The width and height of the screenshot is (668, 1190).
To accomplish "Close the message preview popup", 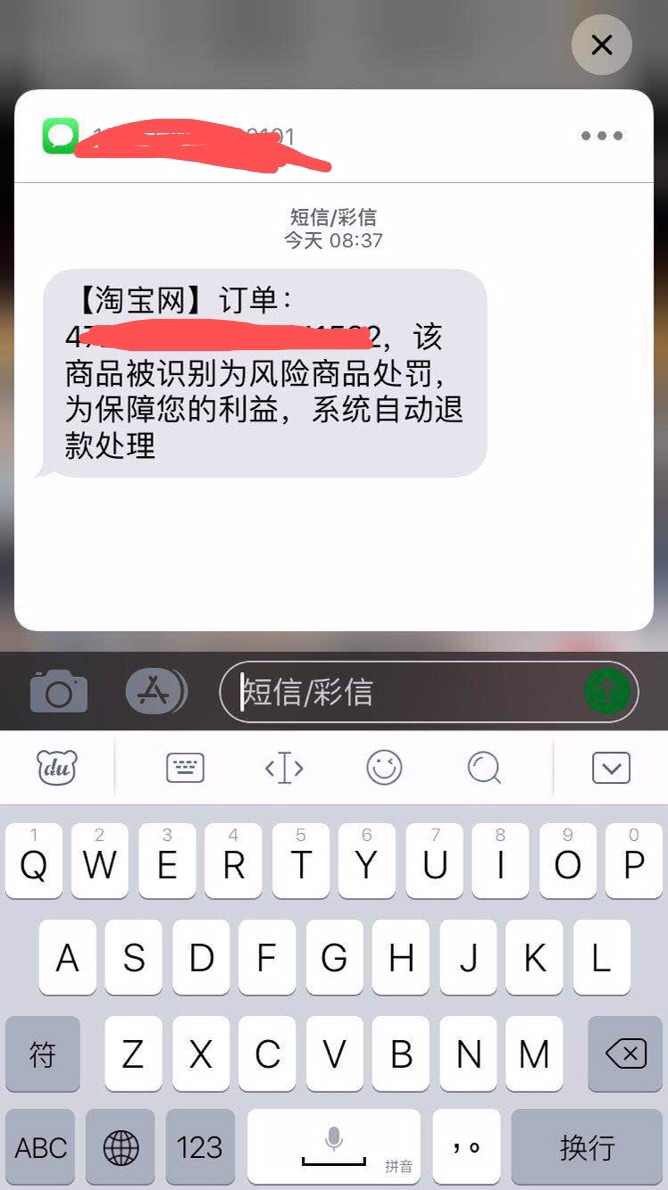I will [x=602, y=45].
